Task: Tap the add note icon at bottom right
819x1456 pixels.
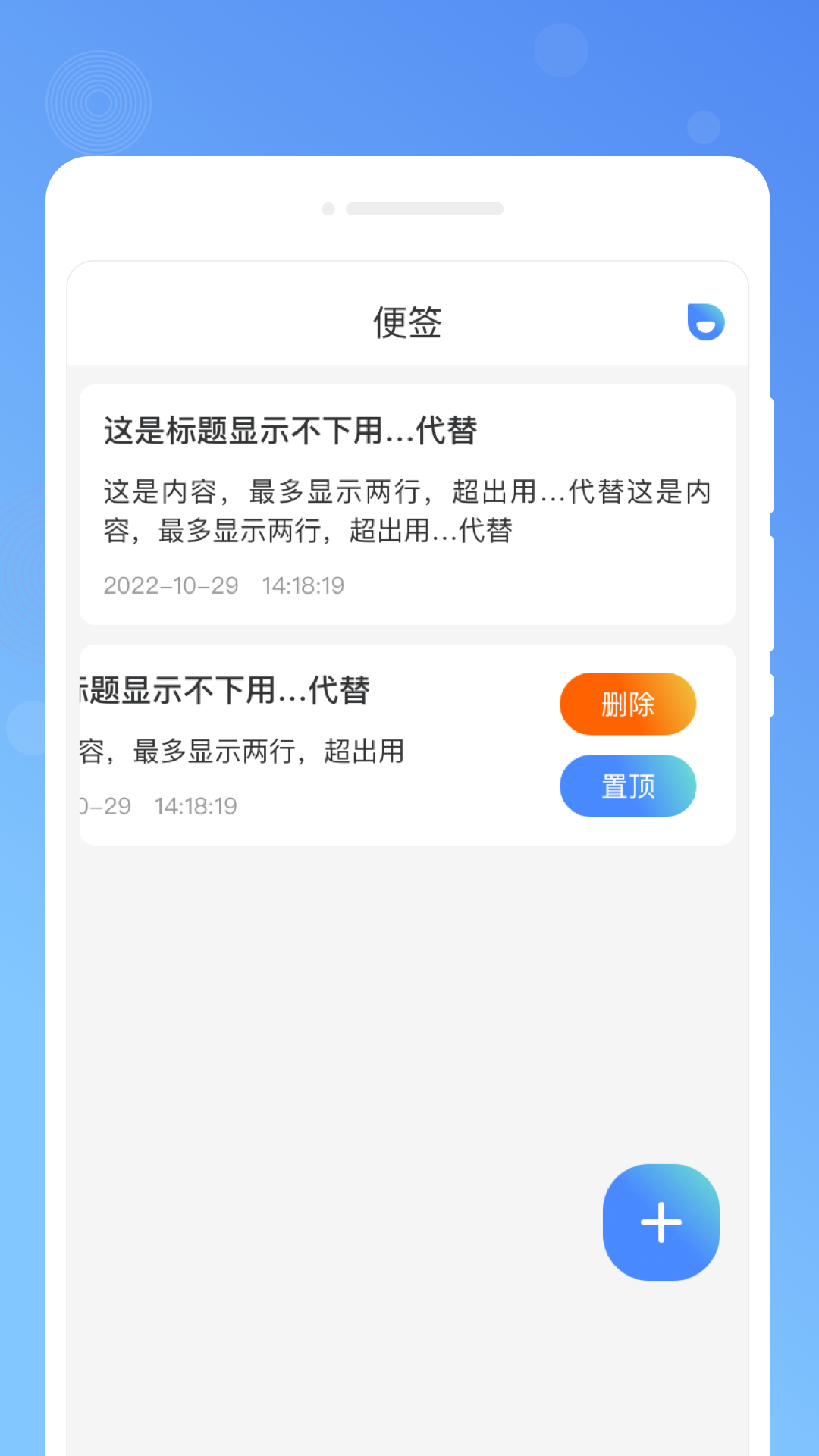Action: pyautogui.click(x=661, y=1221)
